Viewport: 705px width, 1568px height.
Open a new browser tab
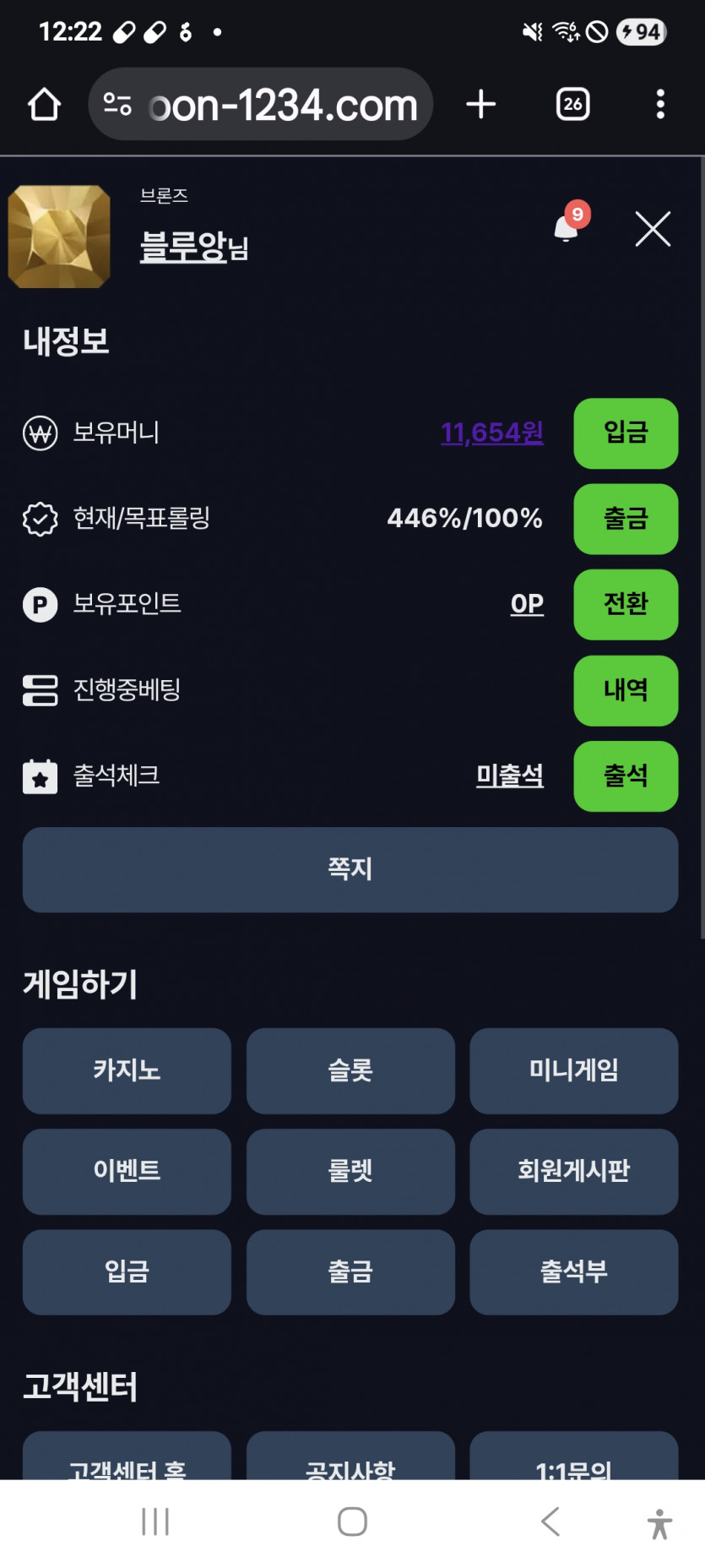(x=480, y=103)
